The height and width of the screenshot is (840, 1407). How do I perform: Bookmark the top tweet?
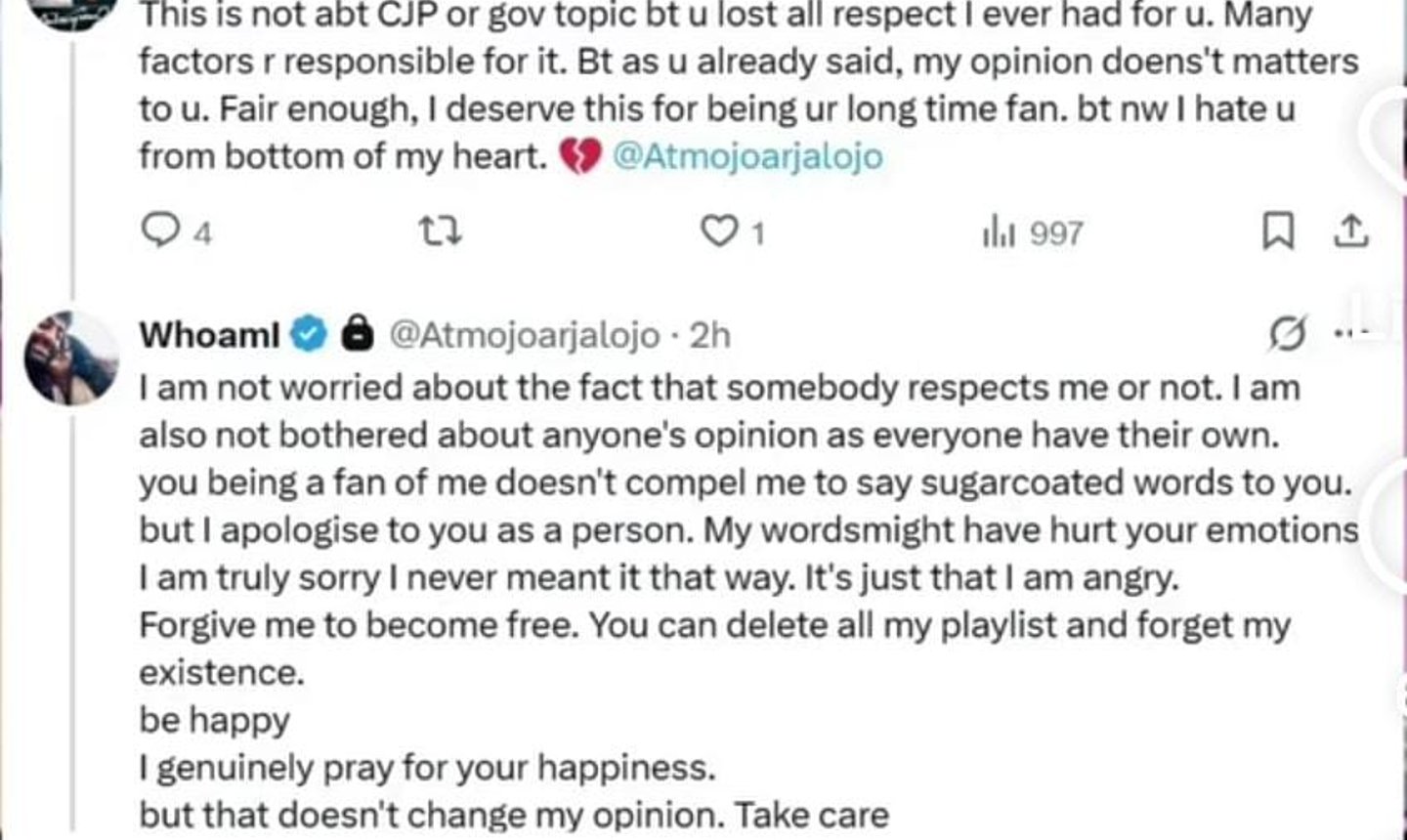coord(1277,231)
